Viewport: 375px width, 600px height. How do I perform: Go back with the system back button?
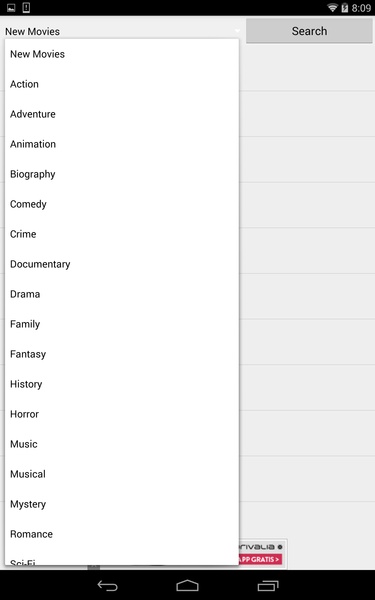click(x=108, y=585)
